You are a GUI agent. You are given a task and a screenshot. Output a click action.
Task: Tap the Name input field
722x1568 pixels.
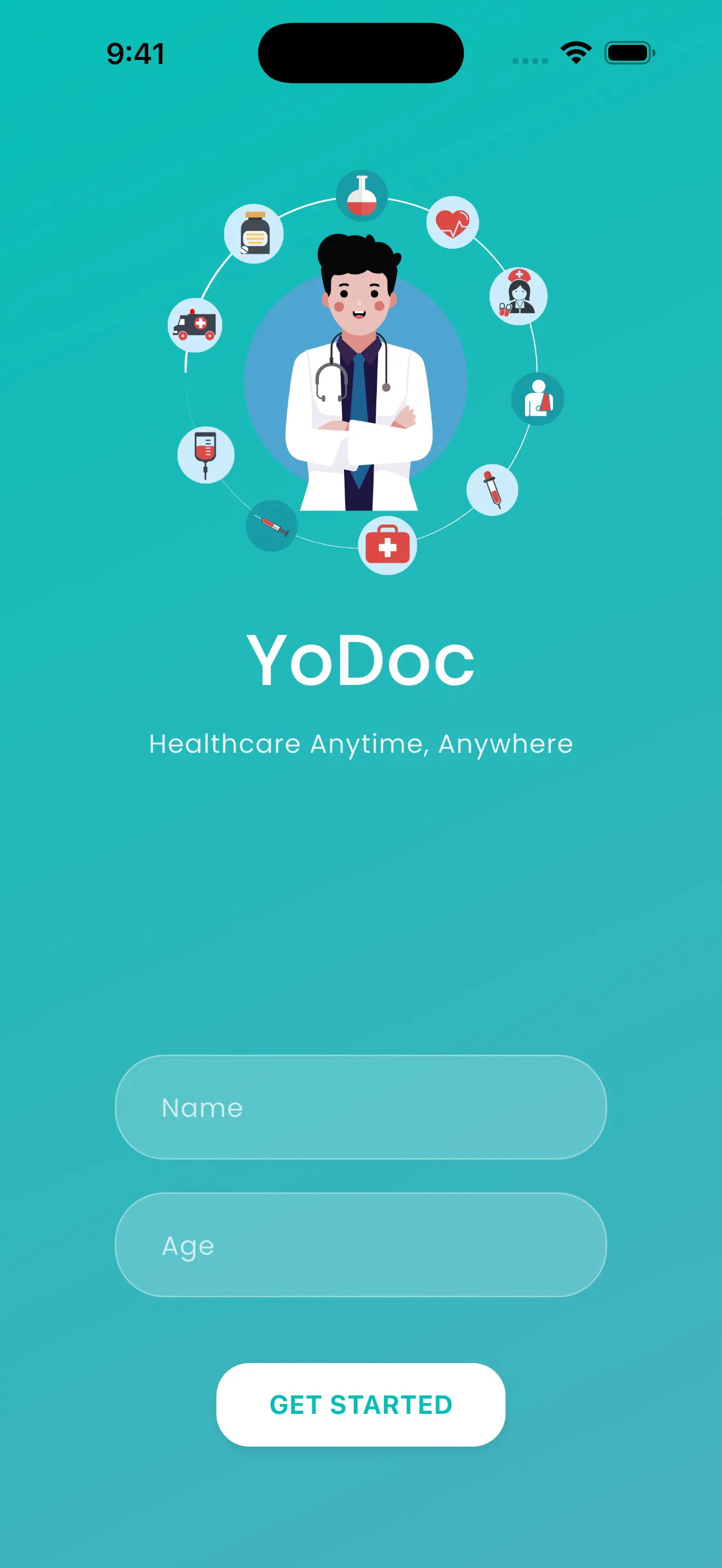(x=360, y=1107)
